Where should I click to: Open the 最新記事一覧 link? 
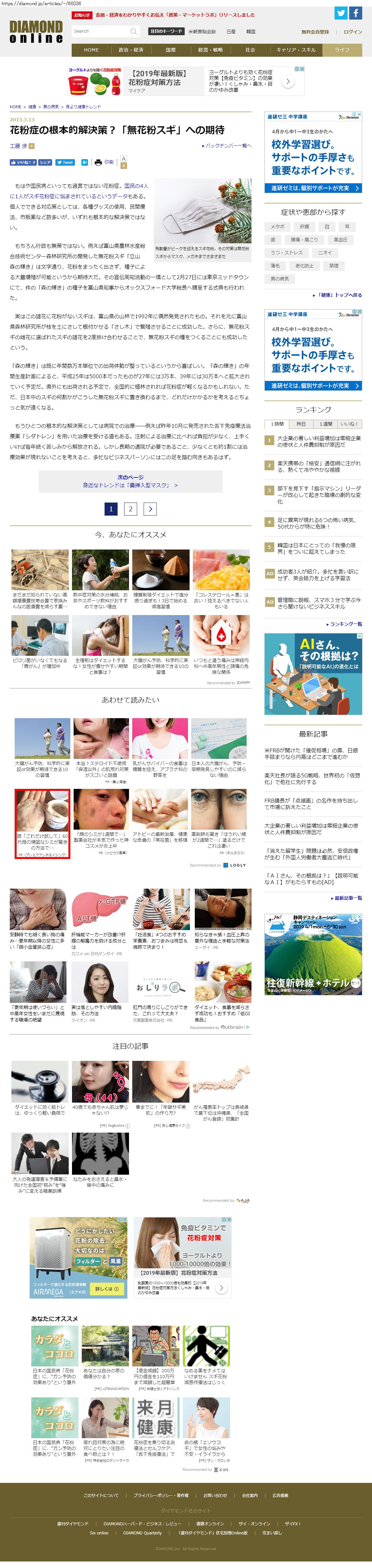(347, 898)
